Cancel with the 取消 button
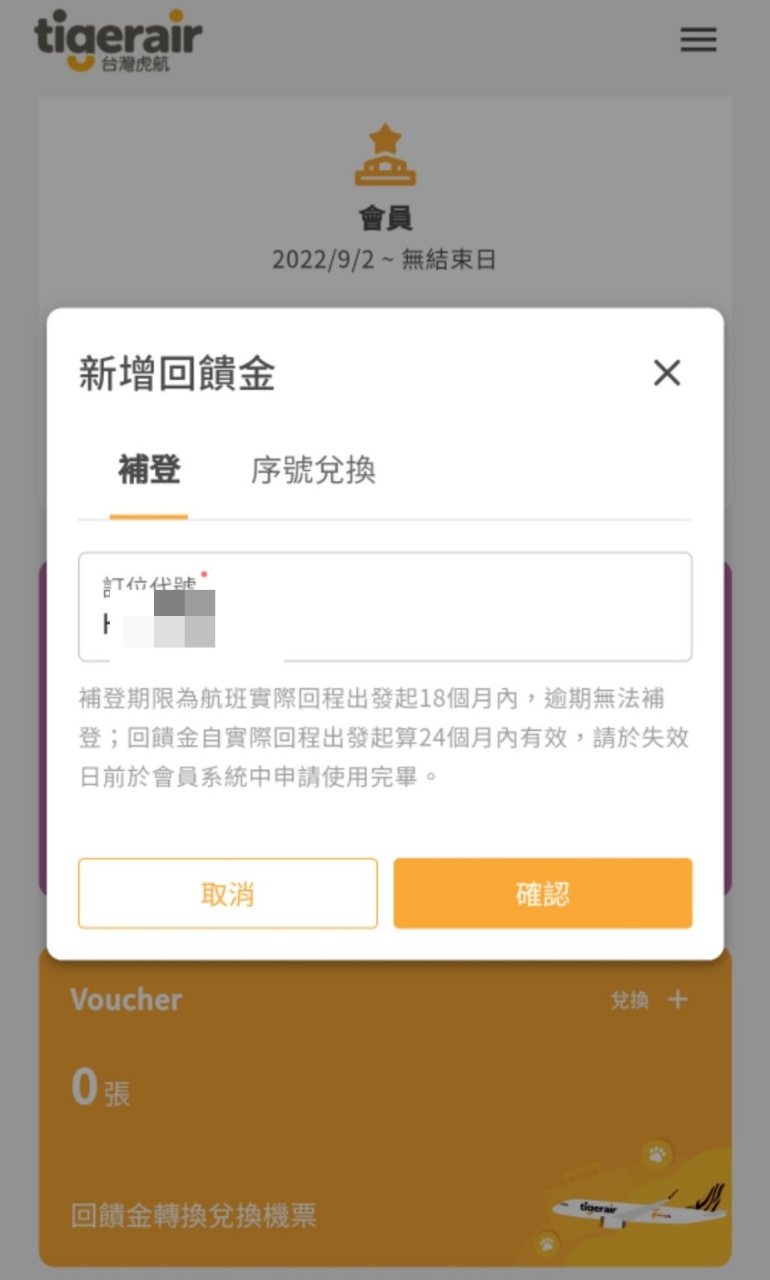Image resolution: width=770 pixels, height=1280 pixels. 228,893
